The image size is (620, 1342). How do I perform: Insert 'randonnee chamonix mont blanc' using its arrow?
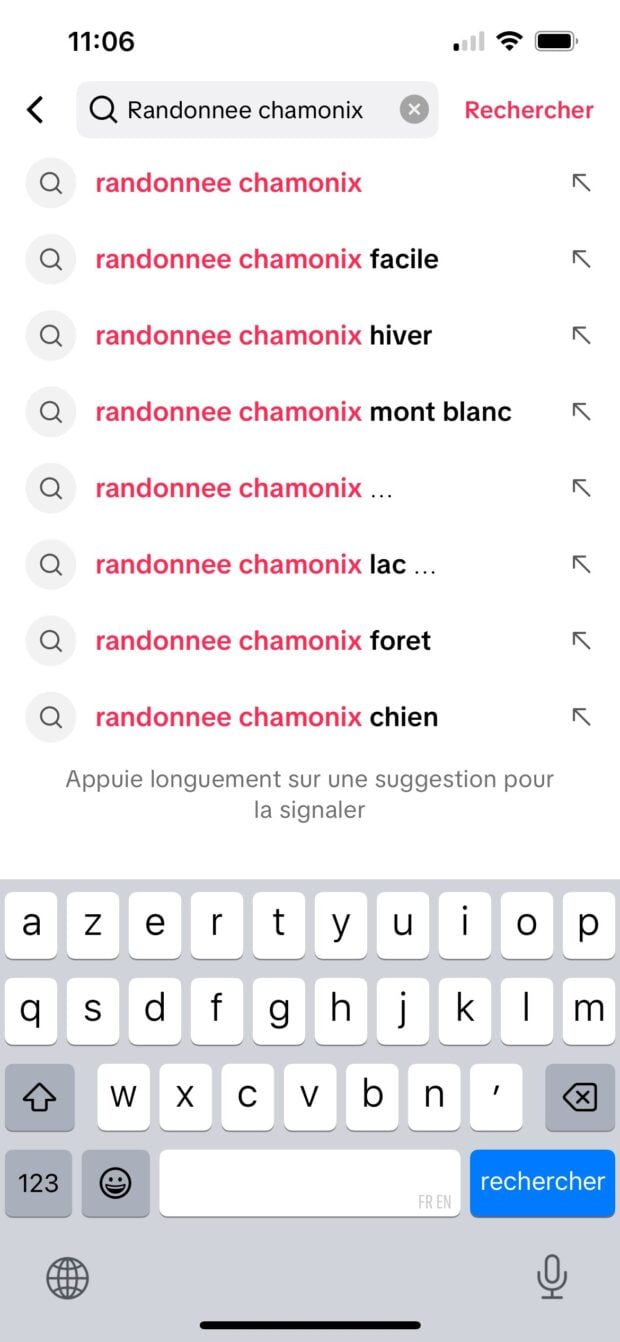tap(581, 411)
